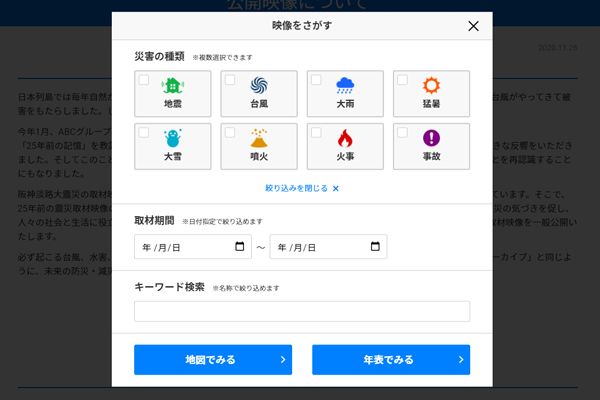Select the 台風 disaster type
The width and height of the screenshot is (600, 400).
click(259, 93)
